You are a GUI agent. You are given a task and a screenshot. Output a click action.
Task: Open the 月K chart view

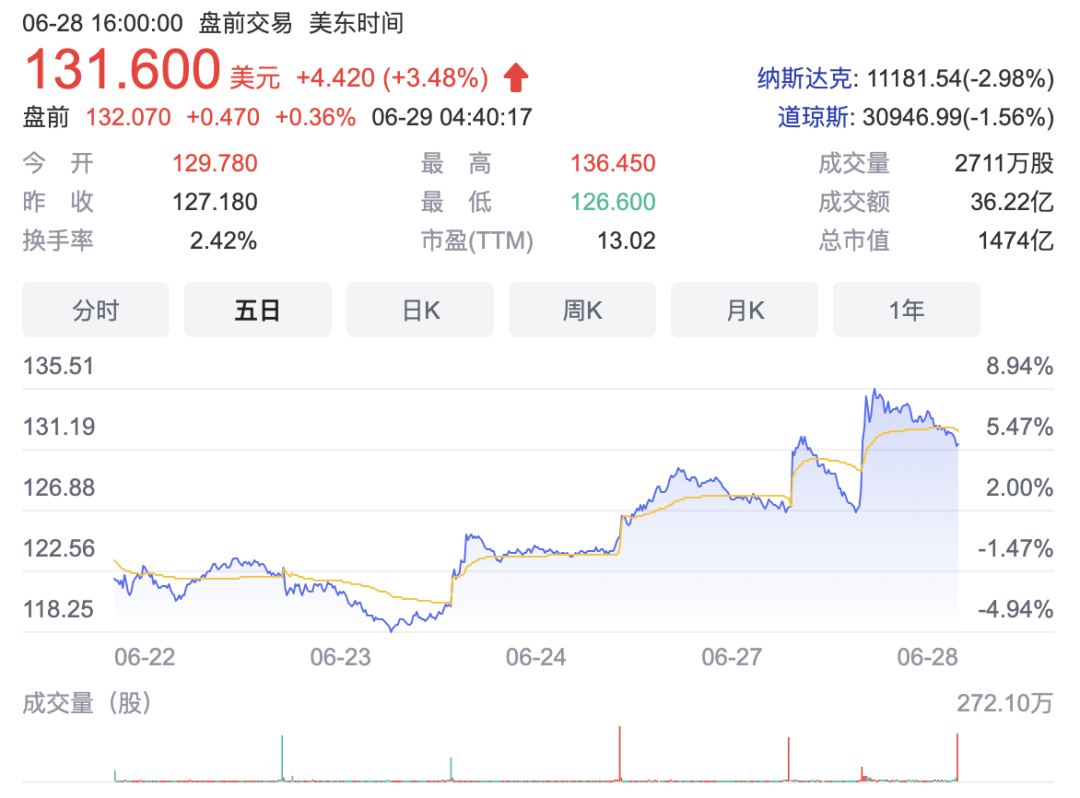(744, 310)
